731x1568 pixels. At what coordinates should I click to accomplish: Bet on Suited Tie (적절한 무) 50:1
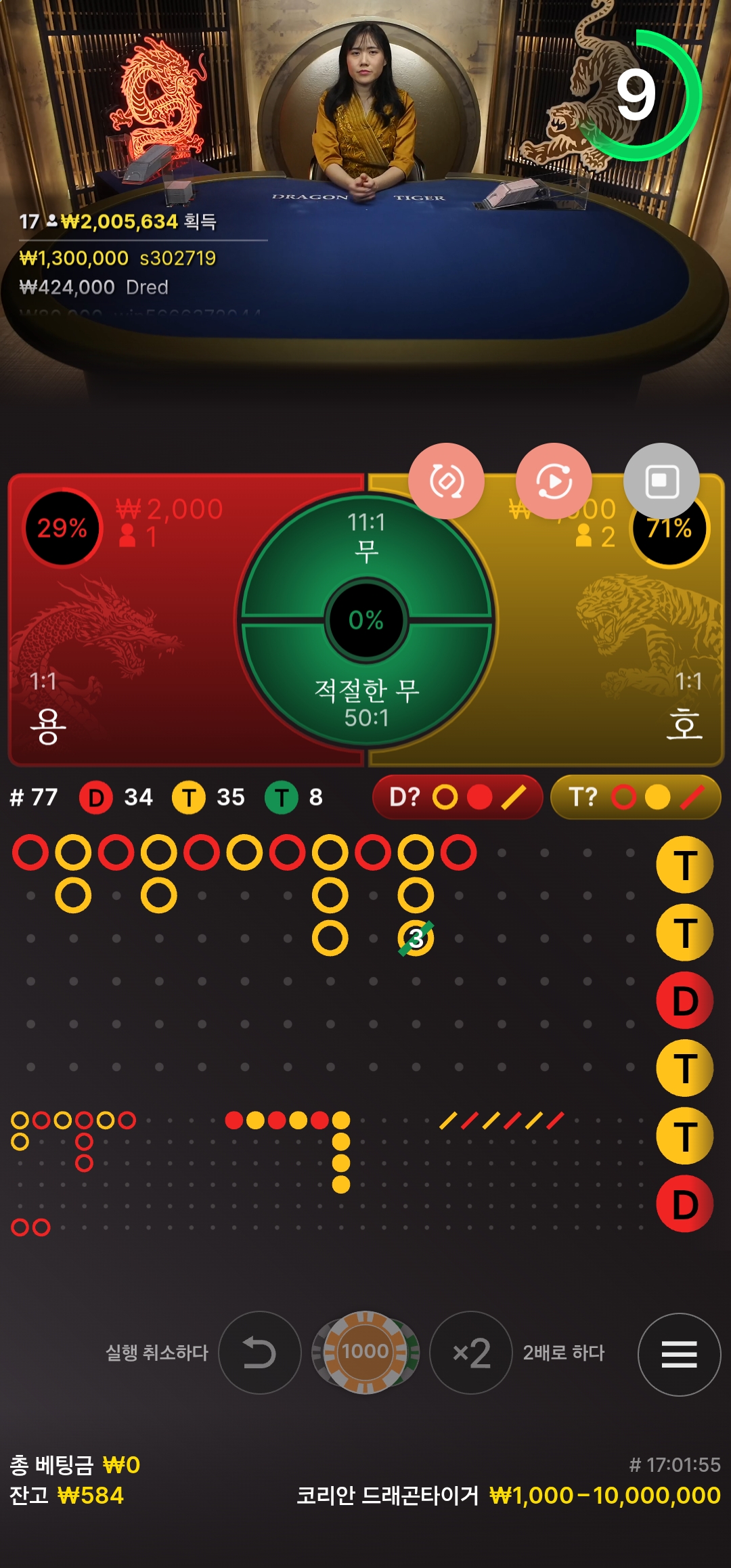point(365,701)
